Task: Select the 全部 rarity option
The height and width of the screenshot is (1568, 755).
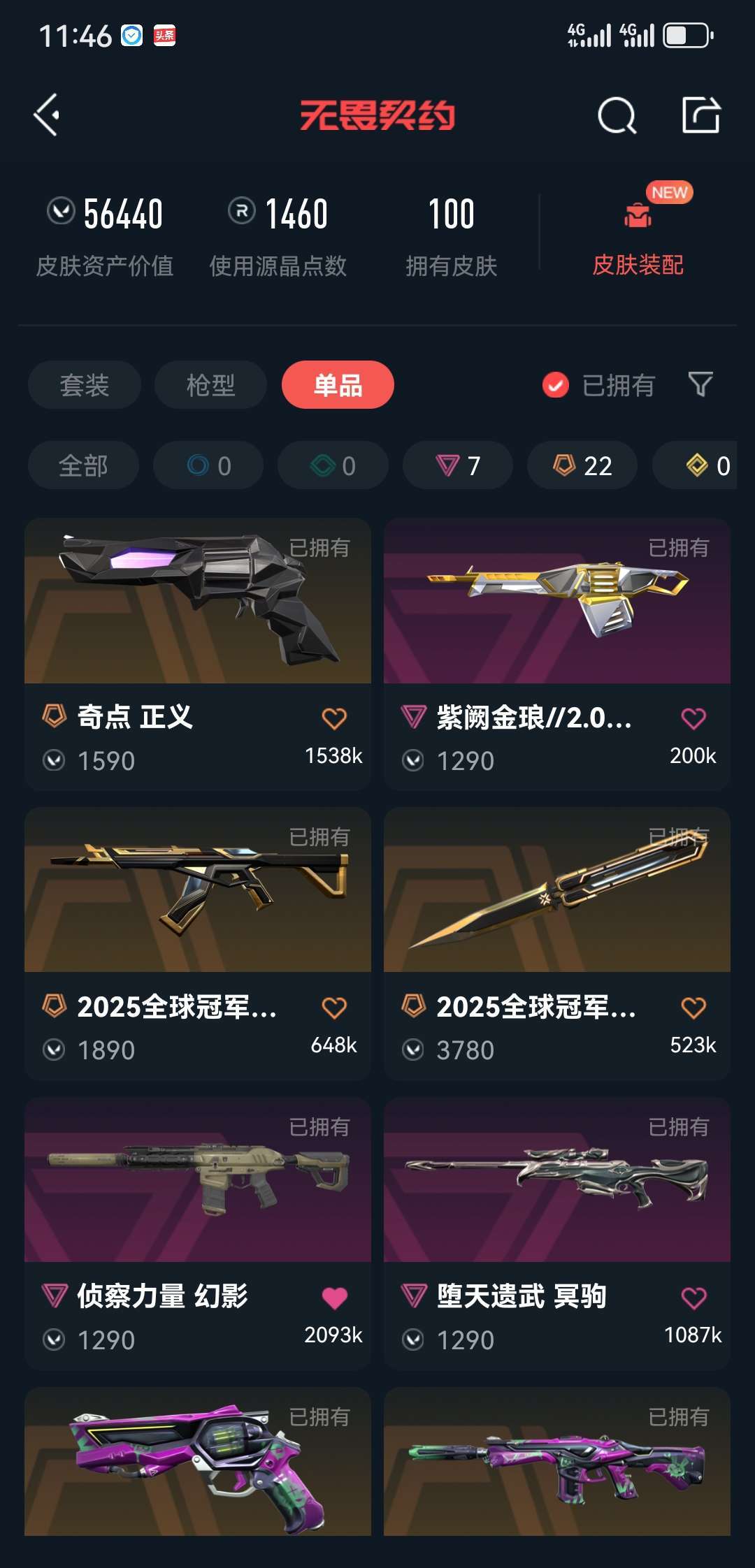Action: (x=82, y=465)
